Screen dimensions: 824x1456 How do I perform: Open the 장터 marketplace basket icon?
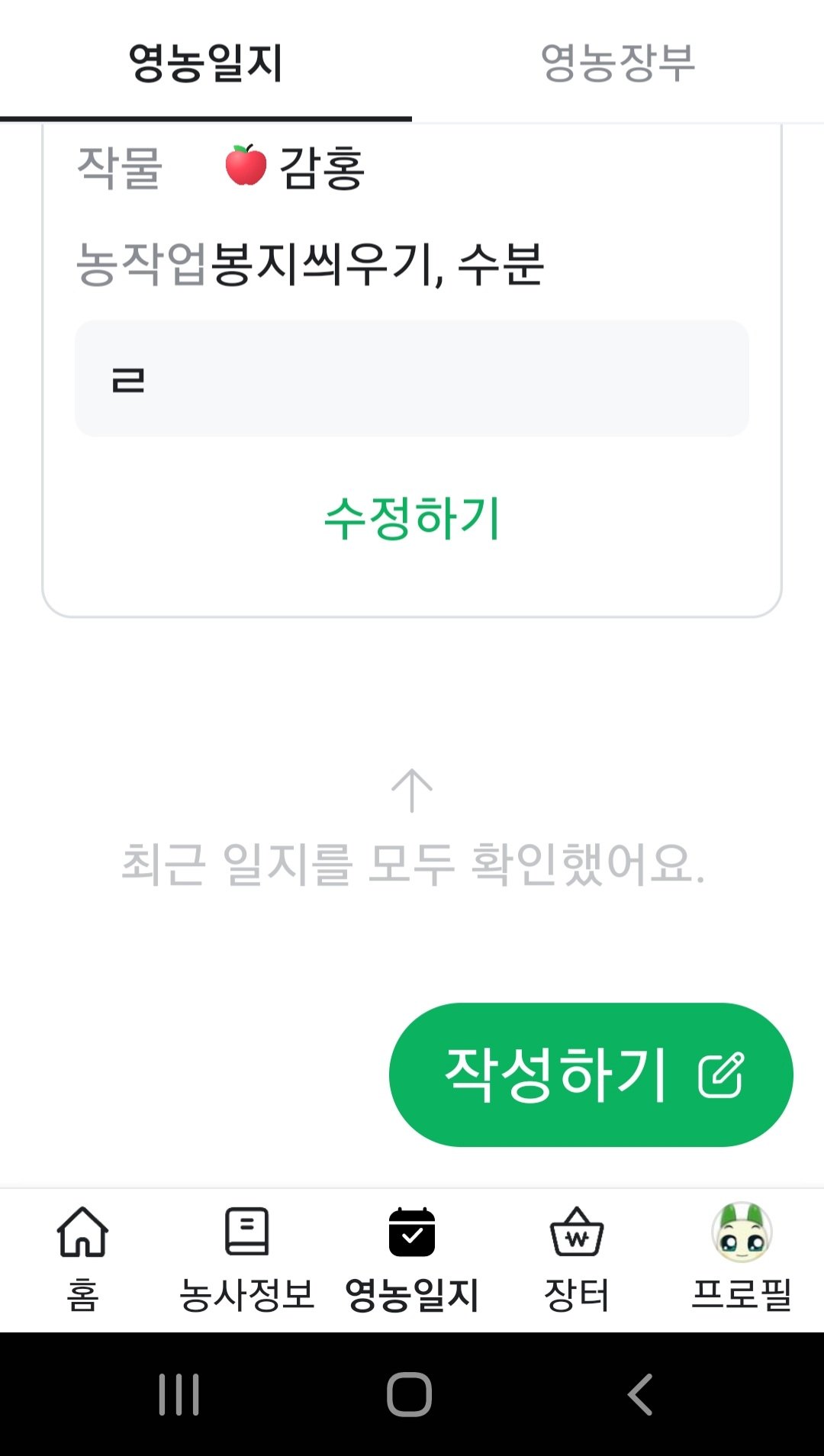tap(577, 1232)
